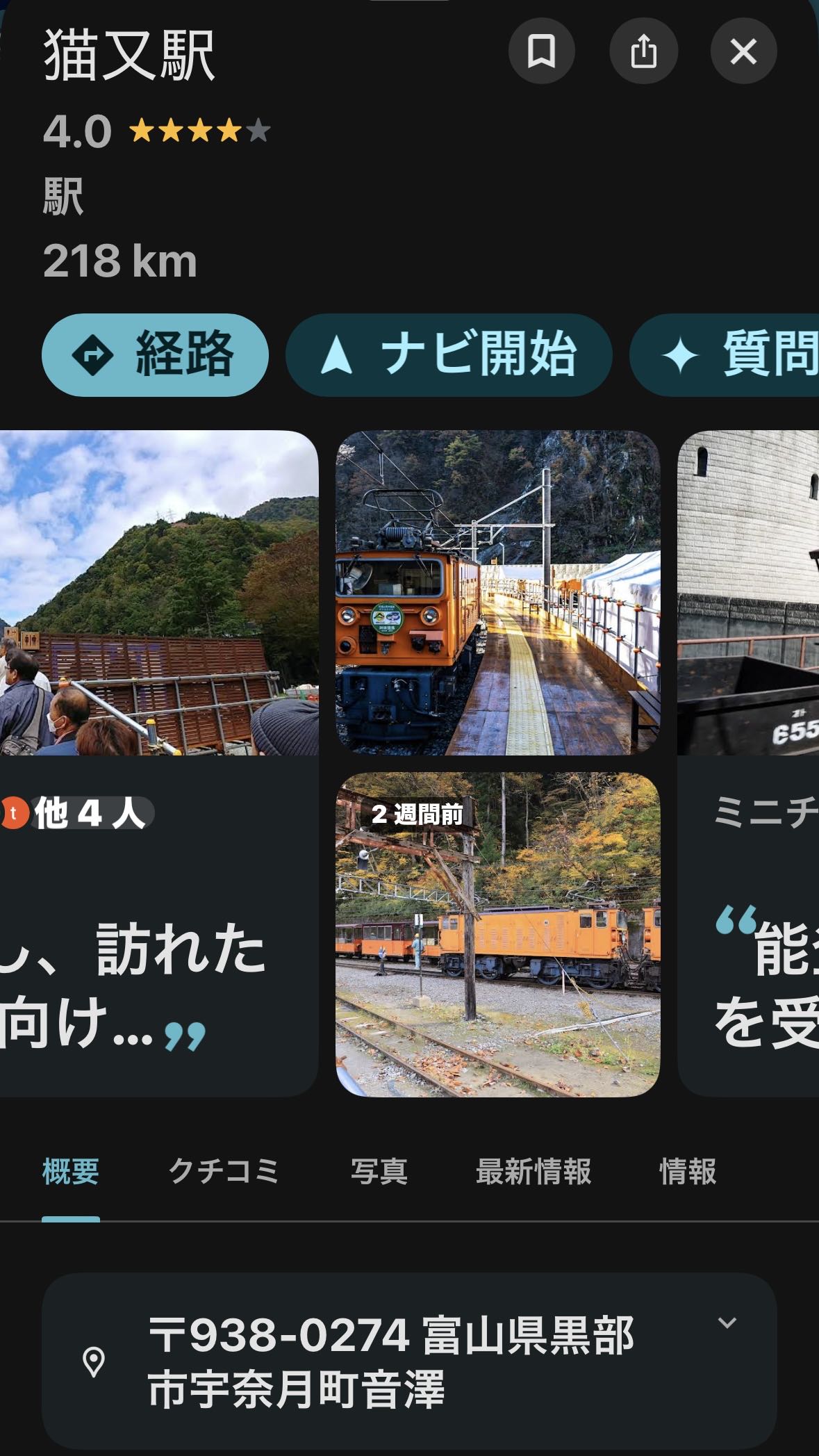Close the place details sheet
The width and height of the screenshot is (819, 1456).
coord(743,51)
